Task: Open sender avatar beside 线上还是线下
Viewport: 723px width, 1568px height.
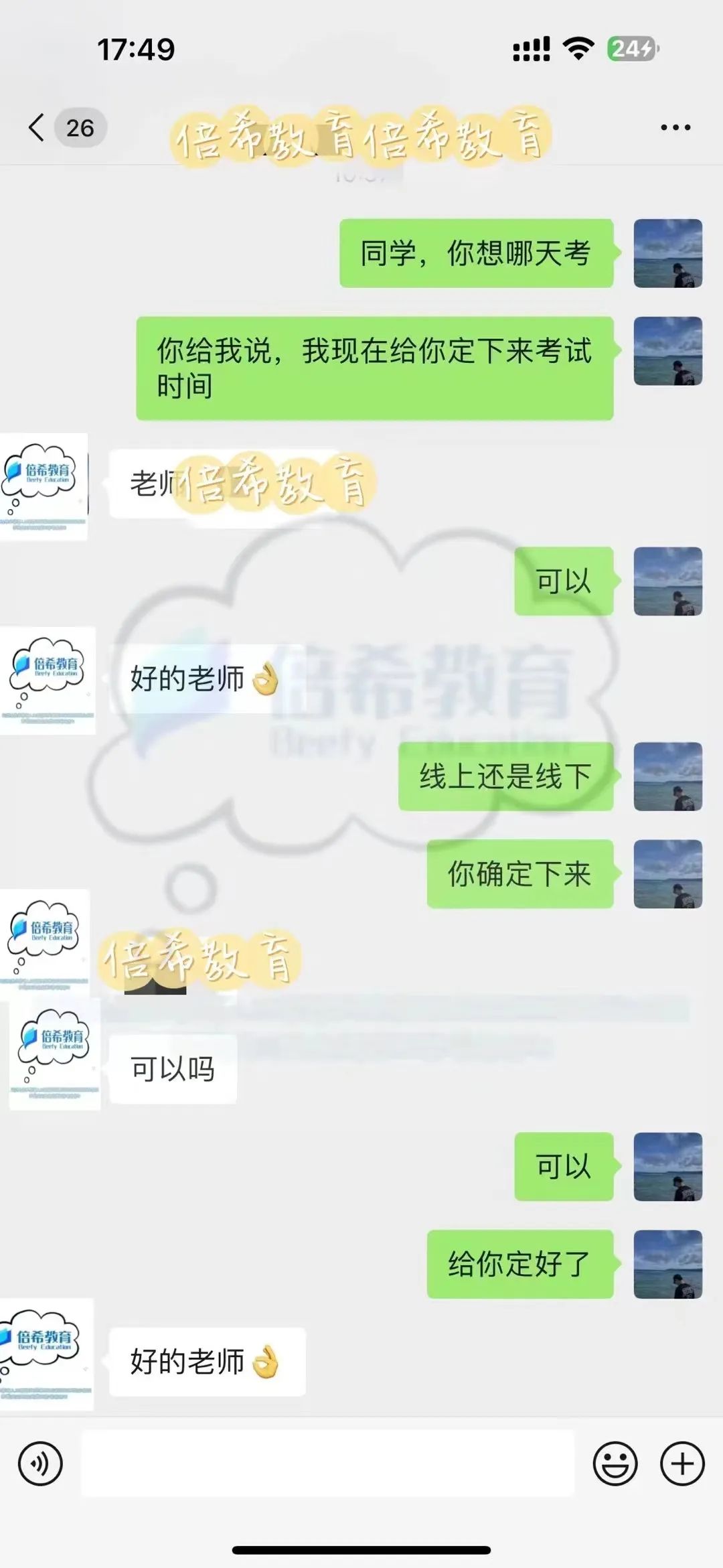Action: coord(667,776)
